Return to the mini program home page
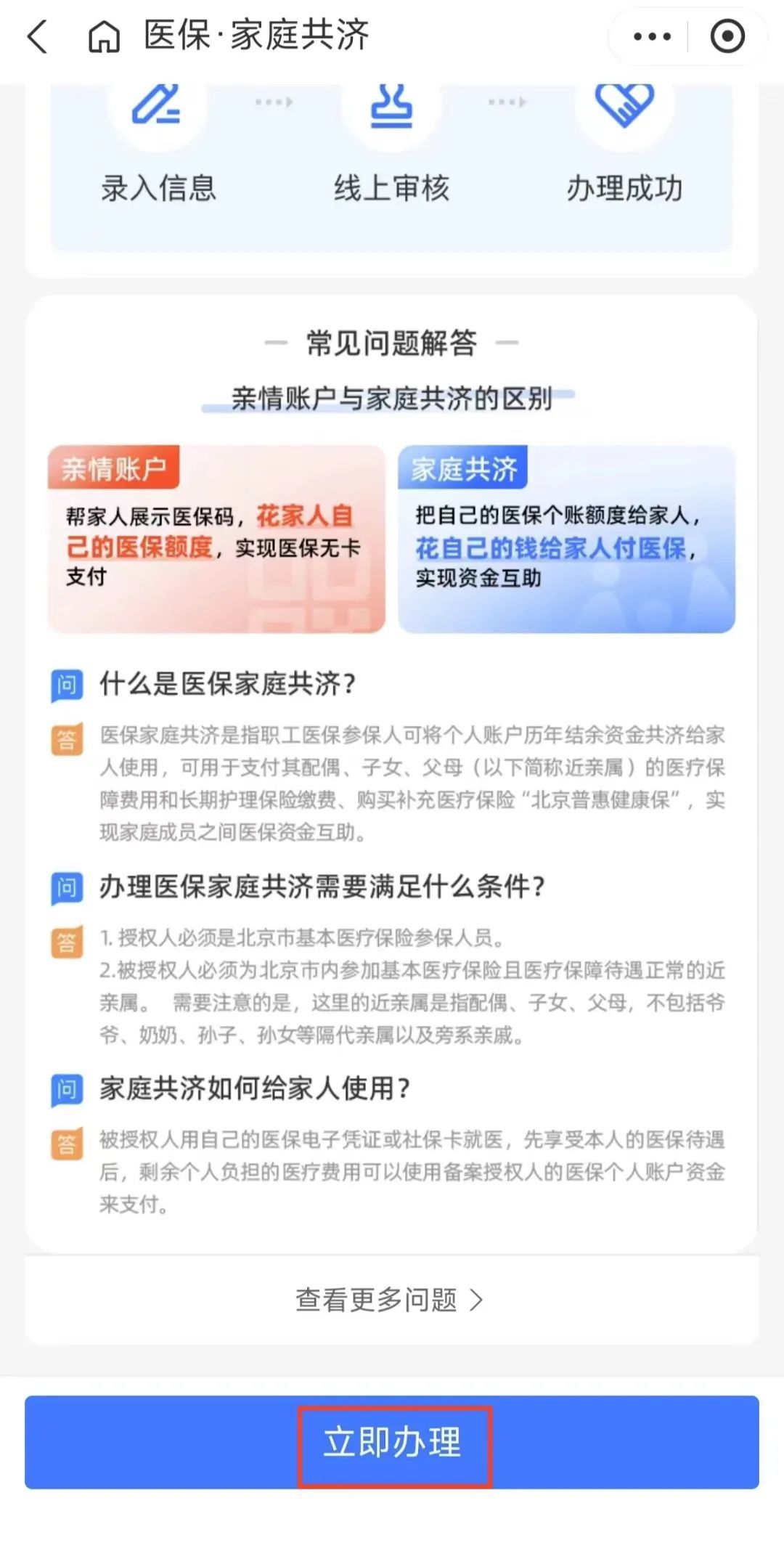The image size is (784, 1556). coord(104,36)
